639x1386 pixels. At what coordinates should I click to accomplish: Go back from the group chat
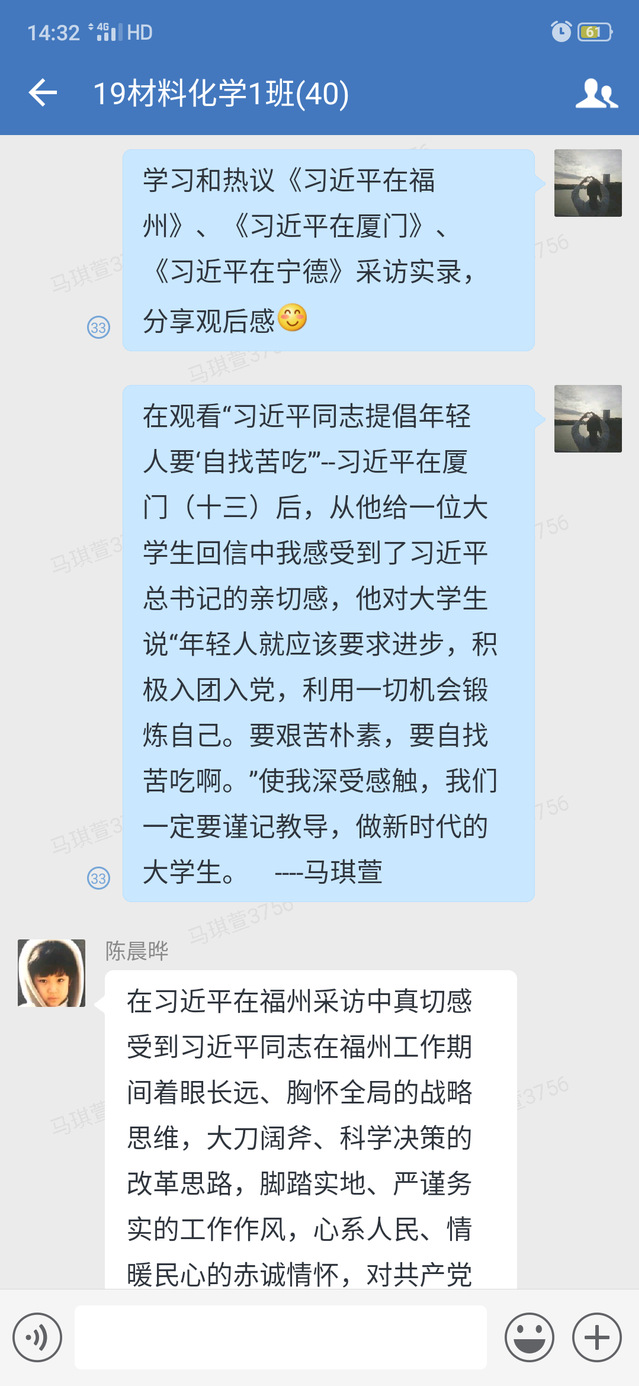43,94
